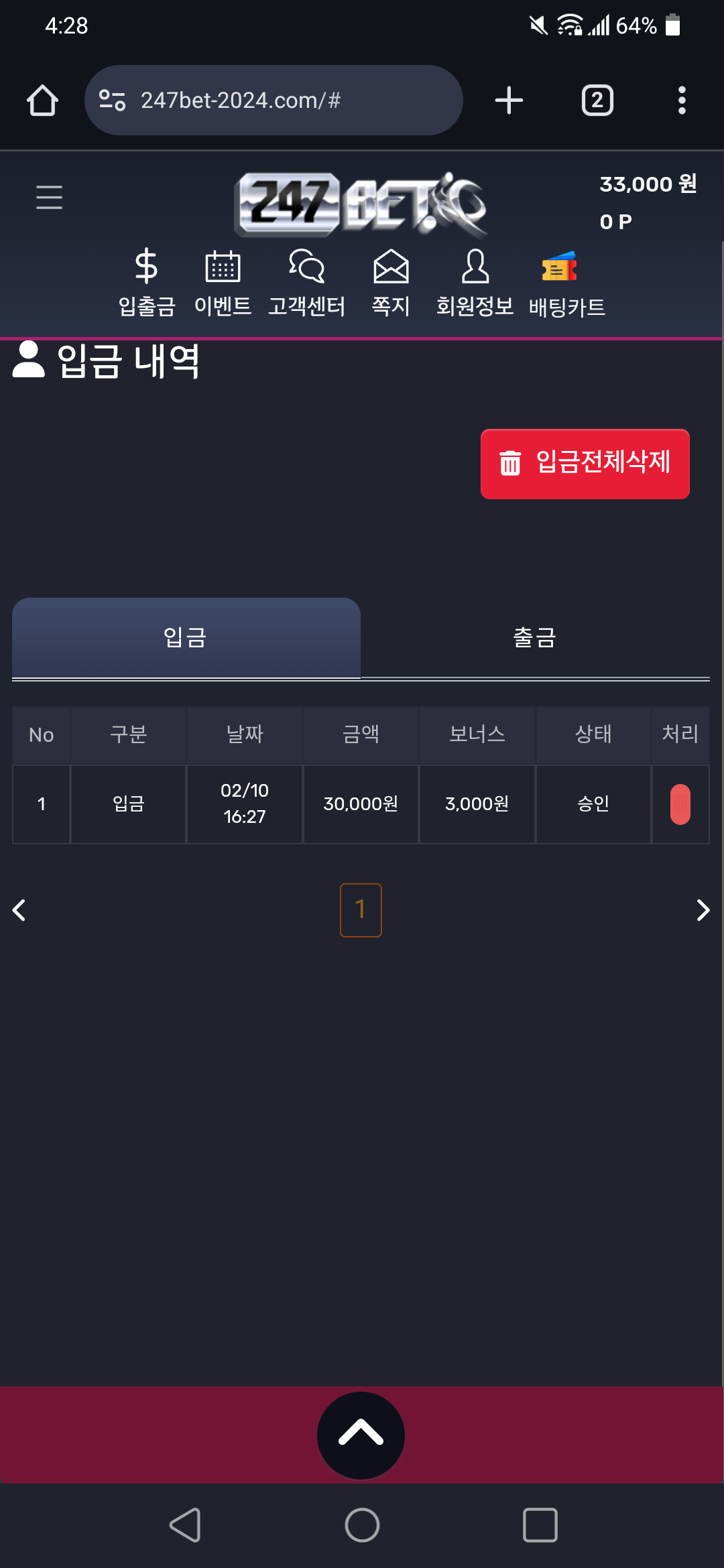
Task: Tap the 247BET logo to go home
Action: coord(361,204)
